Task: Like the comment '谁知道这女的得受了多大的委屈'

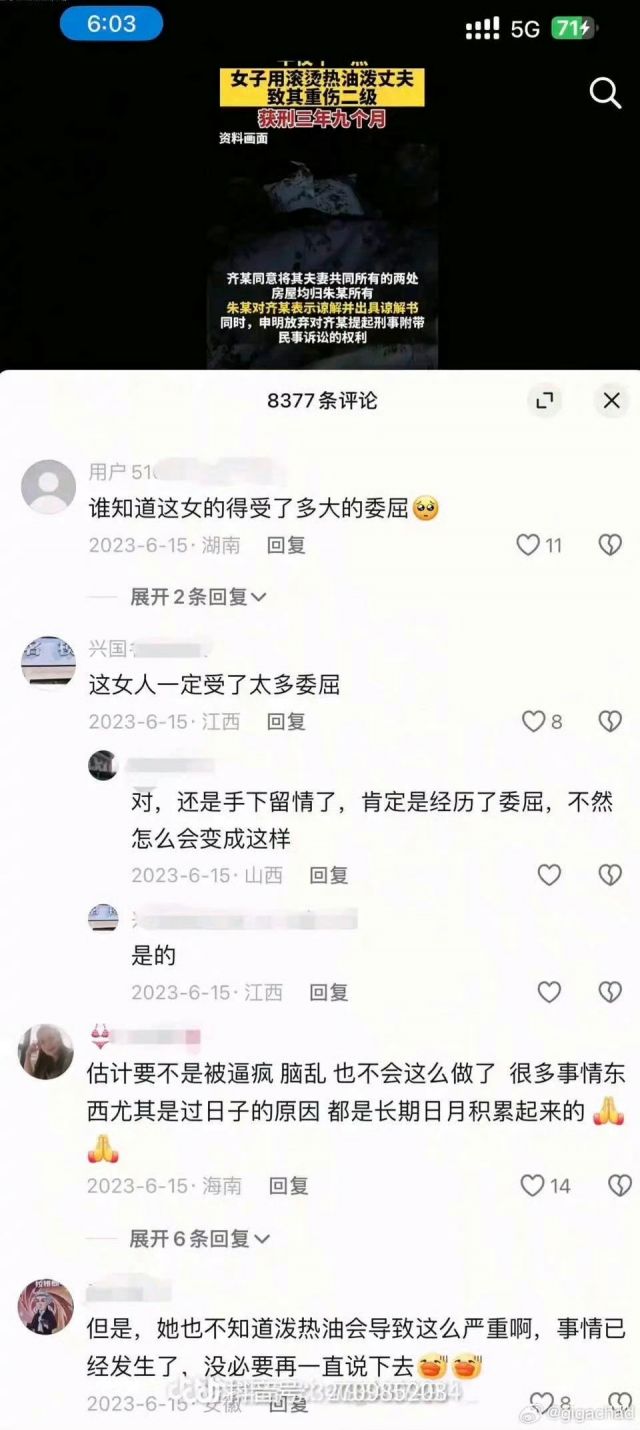Action: (x=528, y=545)
